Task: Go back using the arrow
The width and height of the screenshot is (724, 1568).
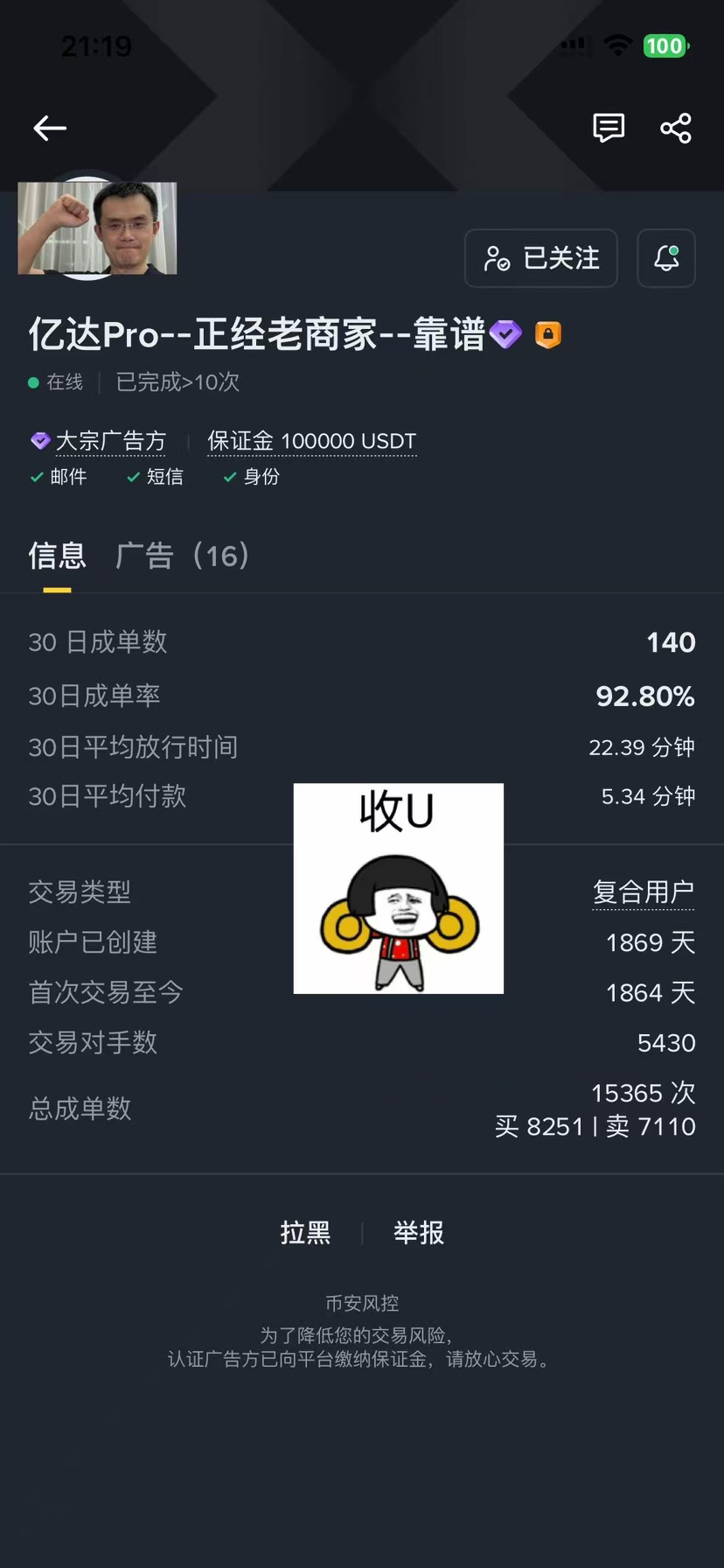Action: click(50, 129)
